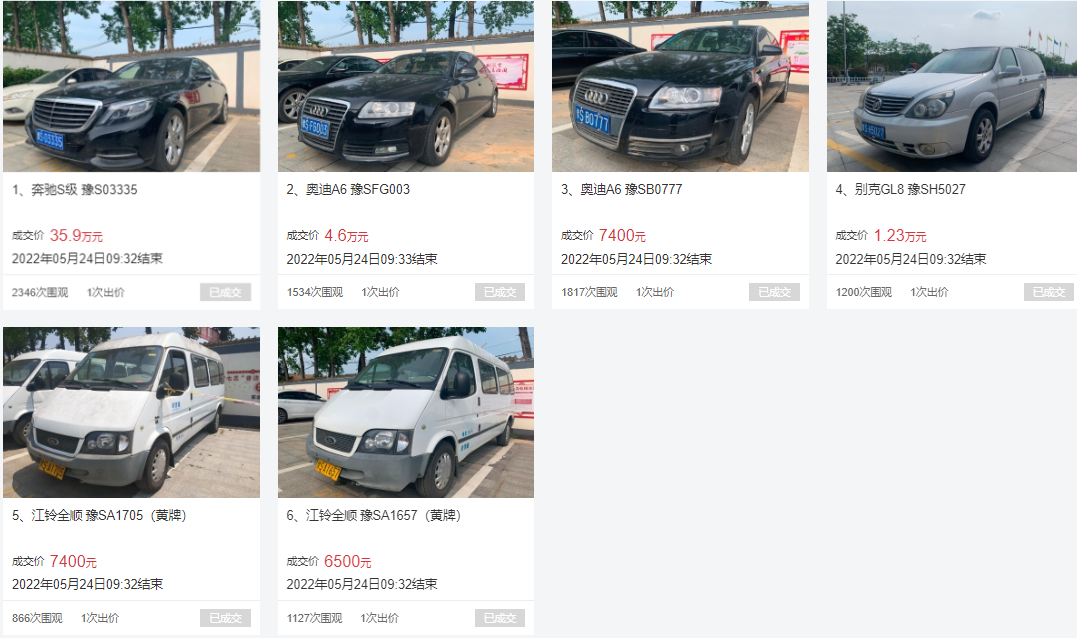Select the 奥迪A6 豫SB0777 auction item
Image resolution: width=1077 pixels, height=638 pixels.
622,189
